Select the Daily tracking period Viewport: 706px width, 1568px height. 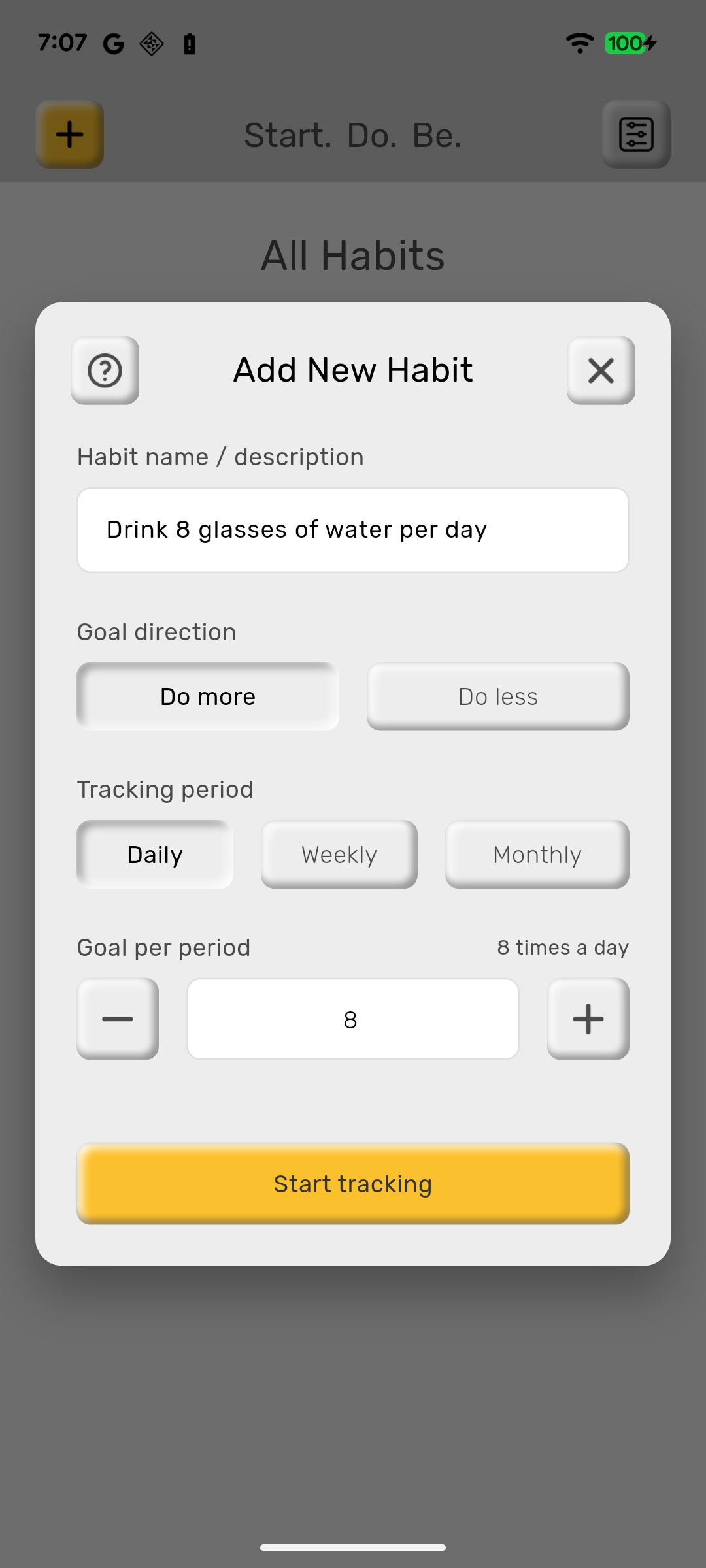154,854
